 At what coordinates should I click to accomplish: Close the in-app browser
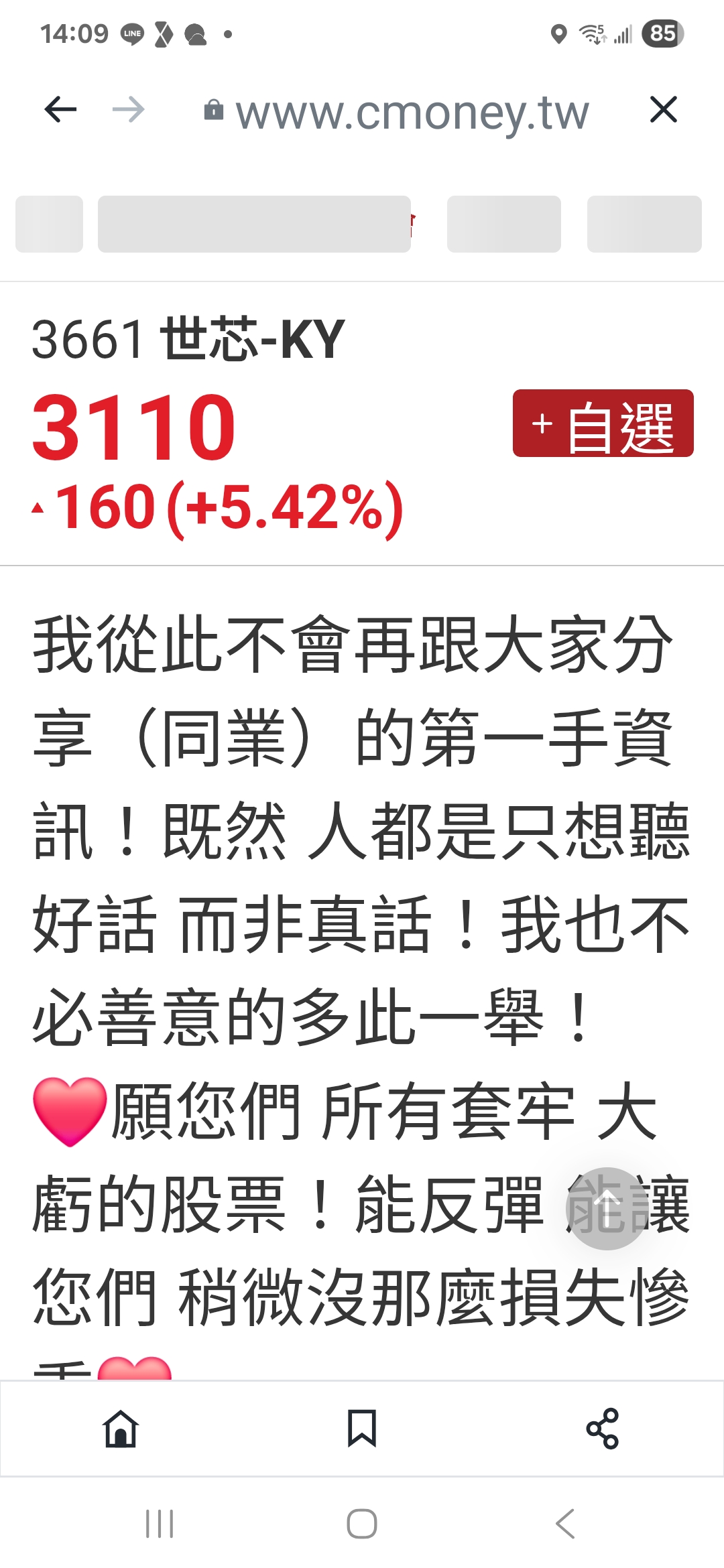664,109
